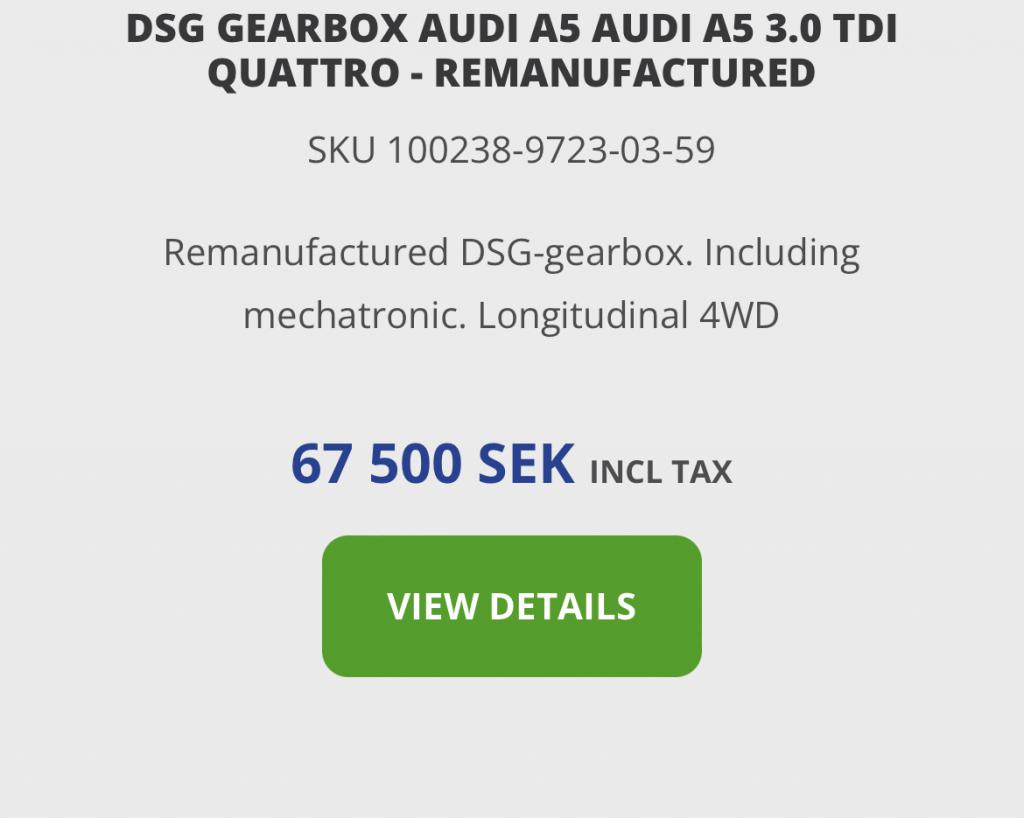Image resolution: width=1024 pixels, height=818 pixels.
Task: Open the DSG Gearbox Audi A5 product title
Action: (511, 50)
